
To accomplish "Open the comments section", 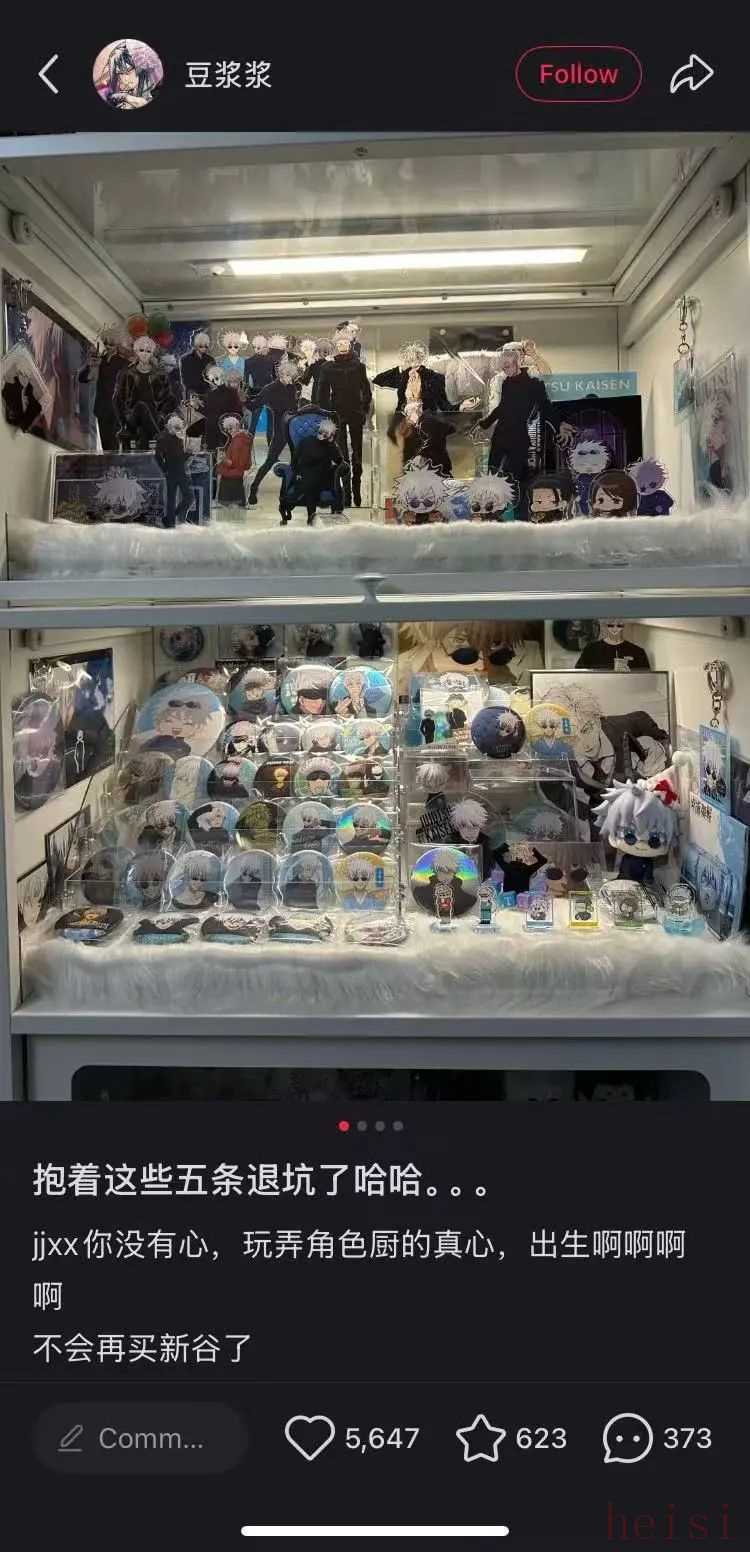I will point(628,1438).
